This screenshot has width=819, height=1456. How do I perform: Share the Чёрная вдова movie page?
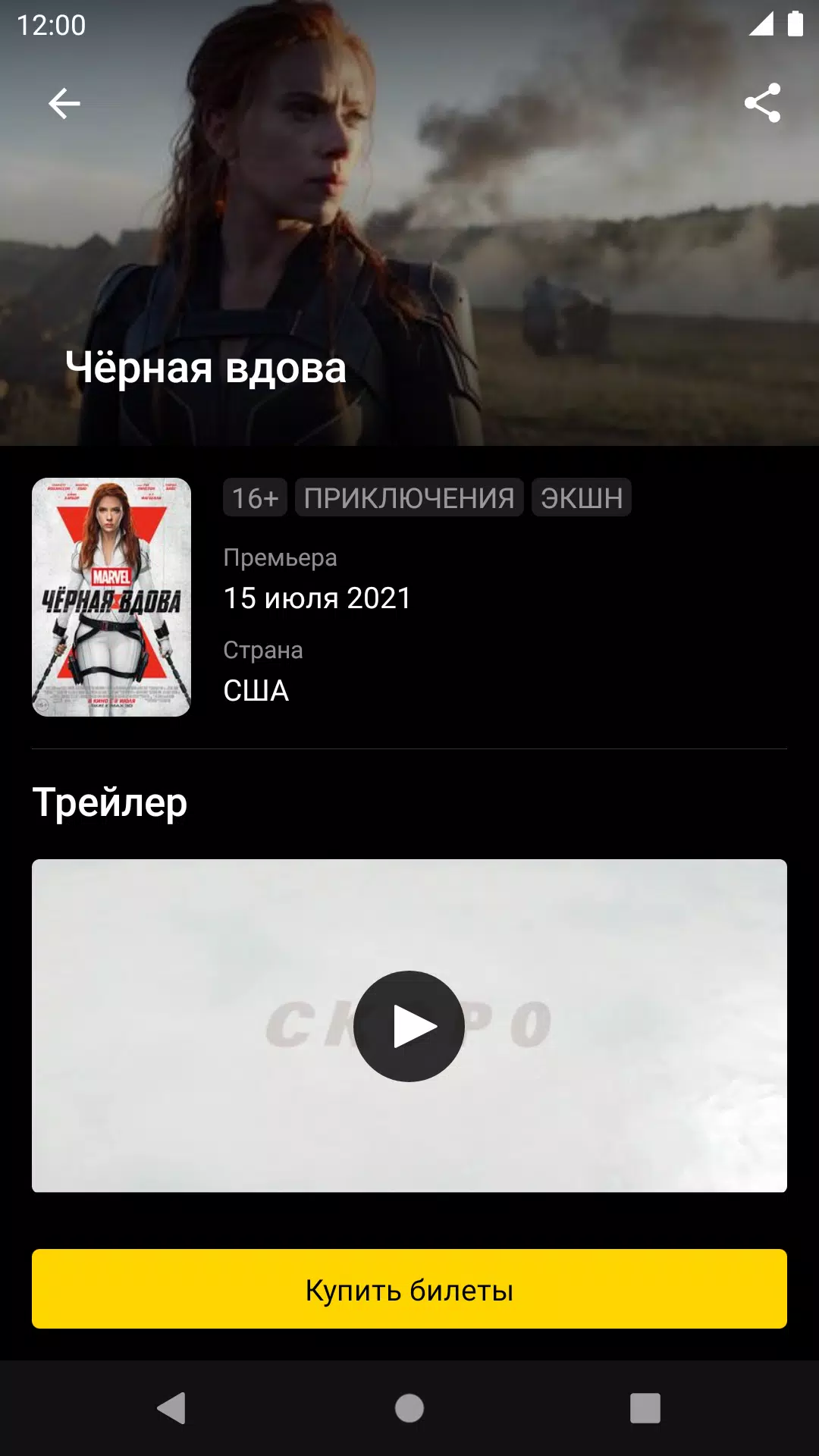[x=762, y=103]
